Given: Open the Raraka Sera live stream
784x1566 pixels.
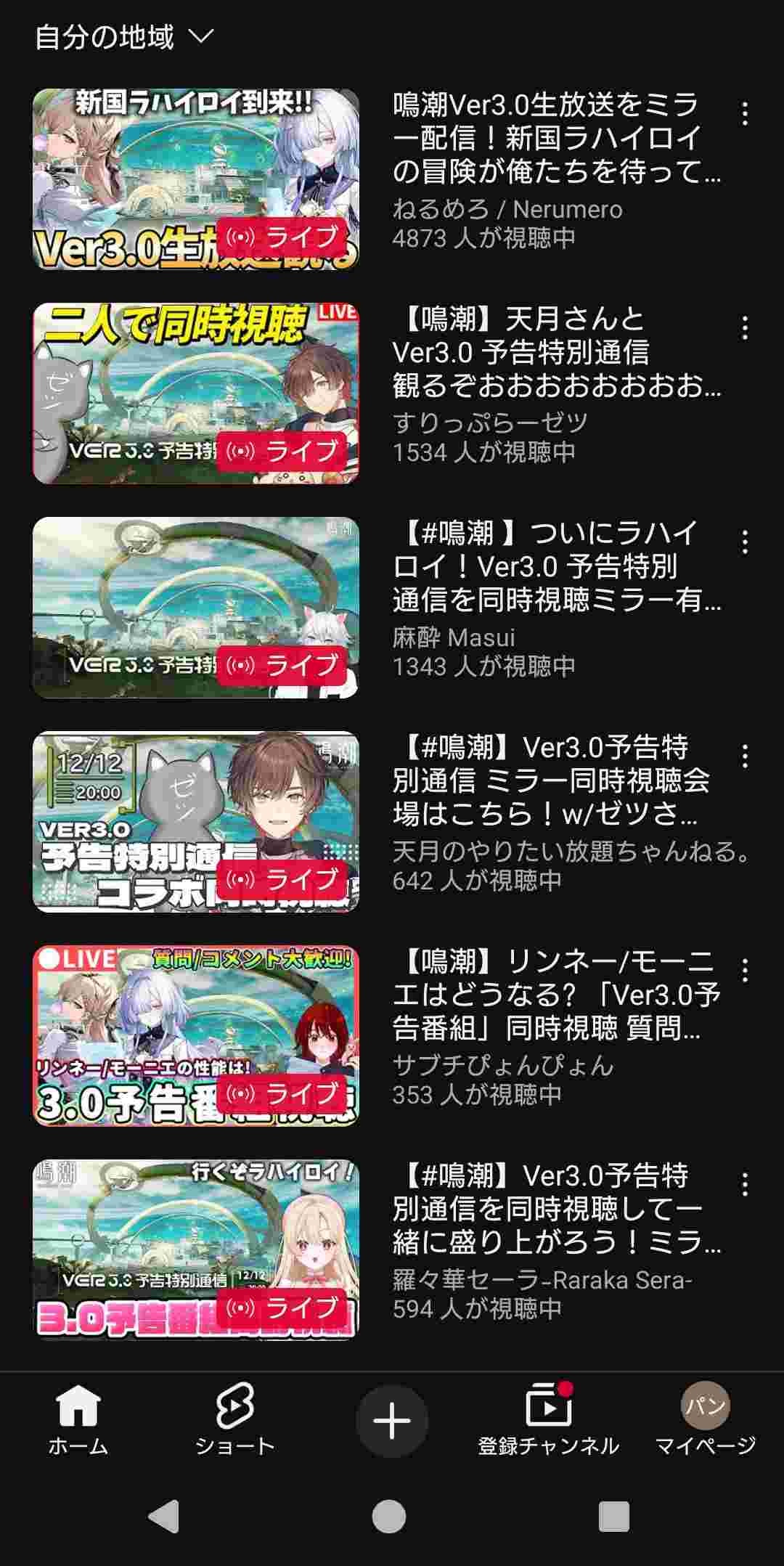Looking at the screenshot, I should 195,1249.
